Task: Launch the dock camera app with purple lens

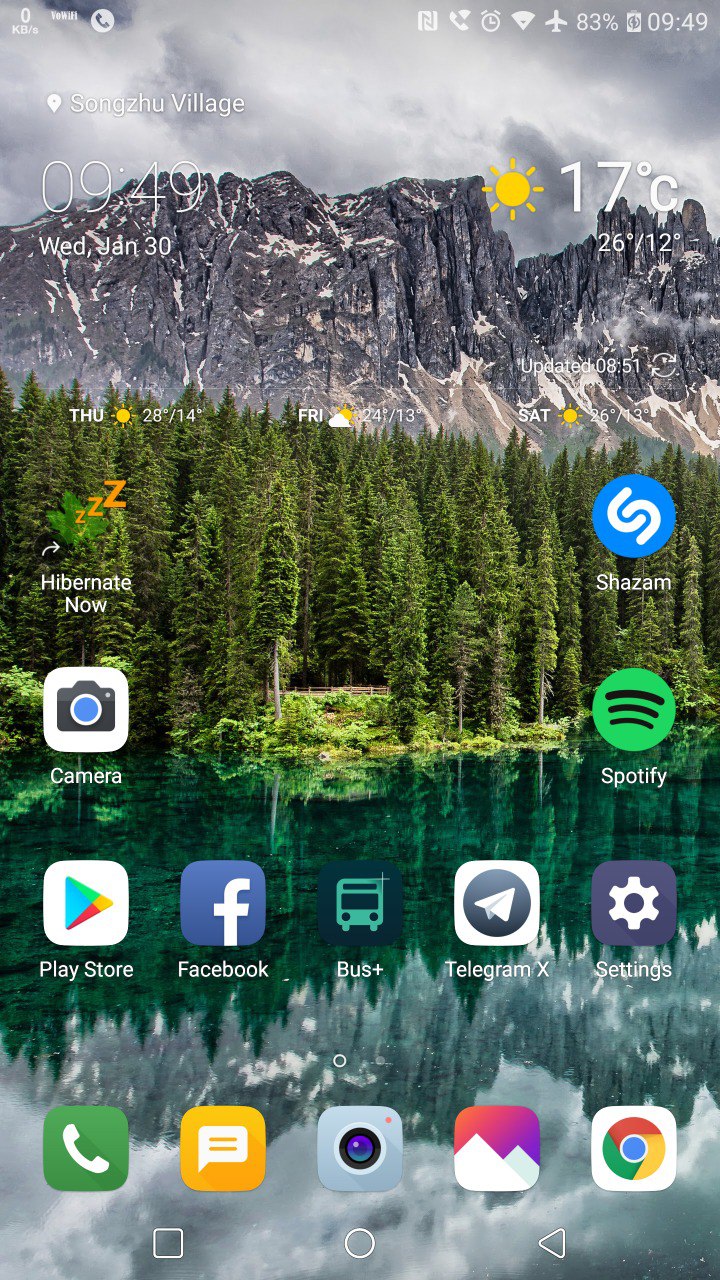Action: (x=360, y=1148)
